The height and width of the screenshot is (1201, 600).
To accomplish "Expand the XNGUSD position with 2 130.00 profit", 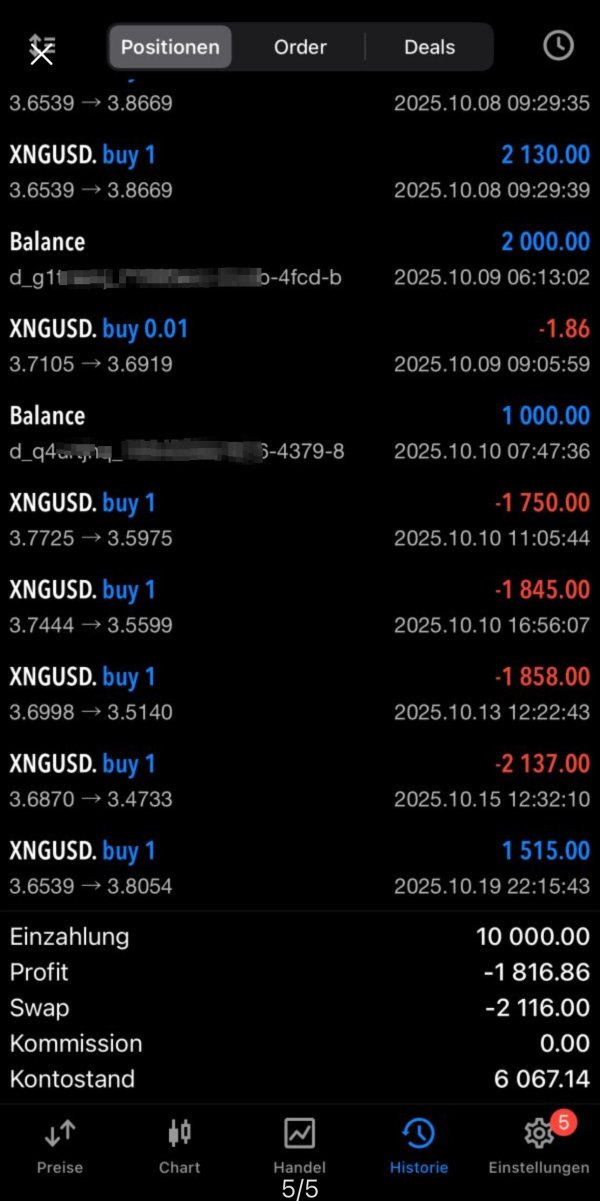I will pos(299,172).
